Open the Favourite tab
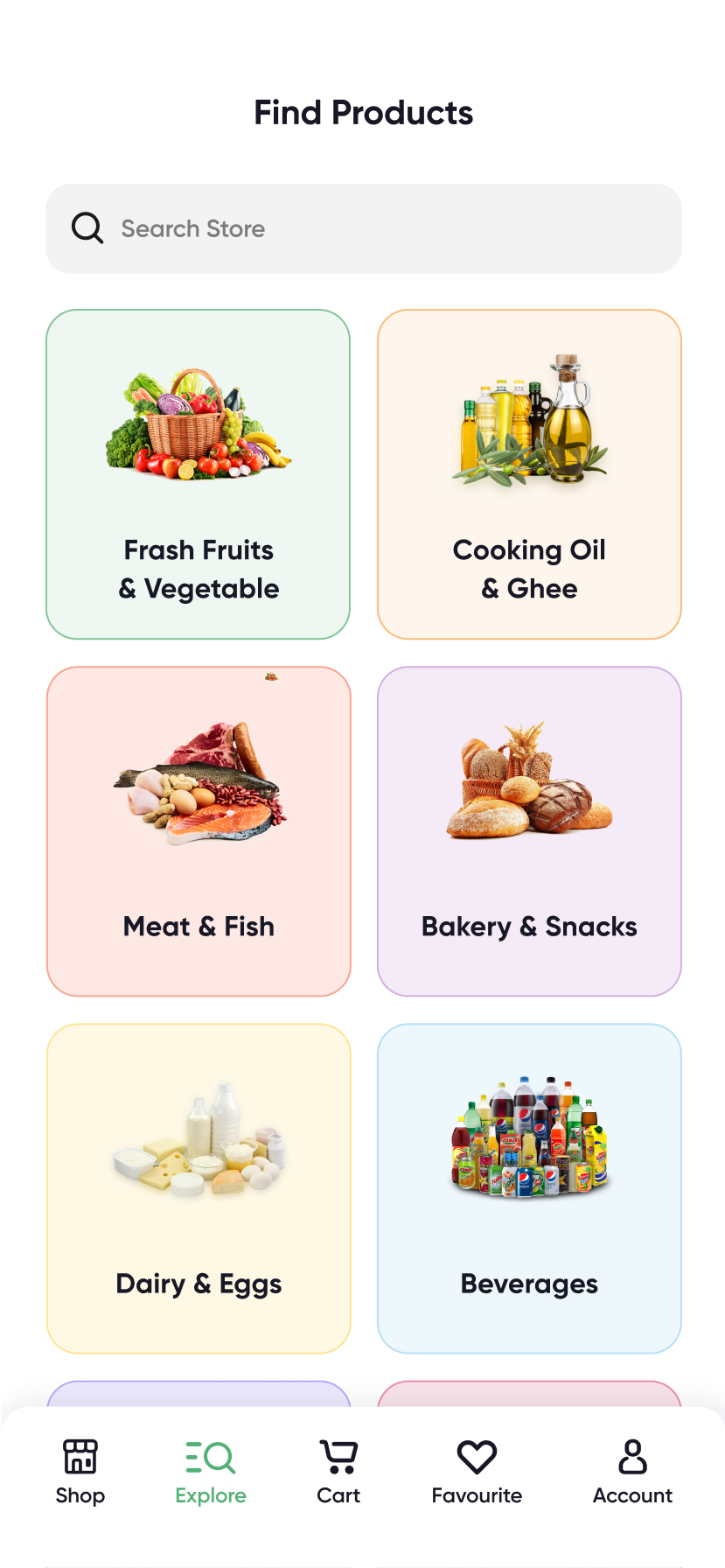The height and width of the screenshot is (1568, 725). click(x=477, y=1472)
